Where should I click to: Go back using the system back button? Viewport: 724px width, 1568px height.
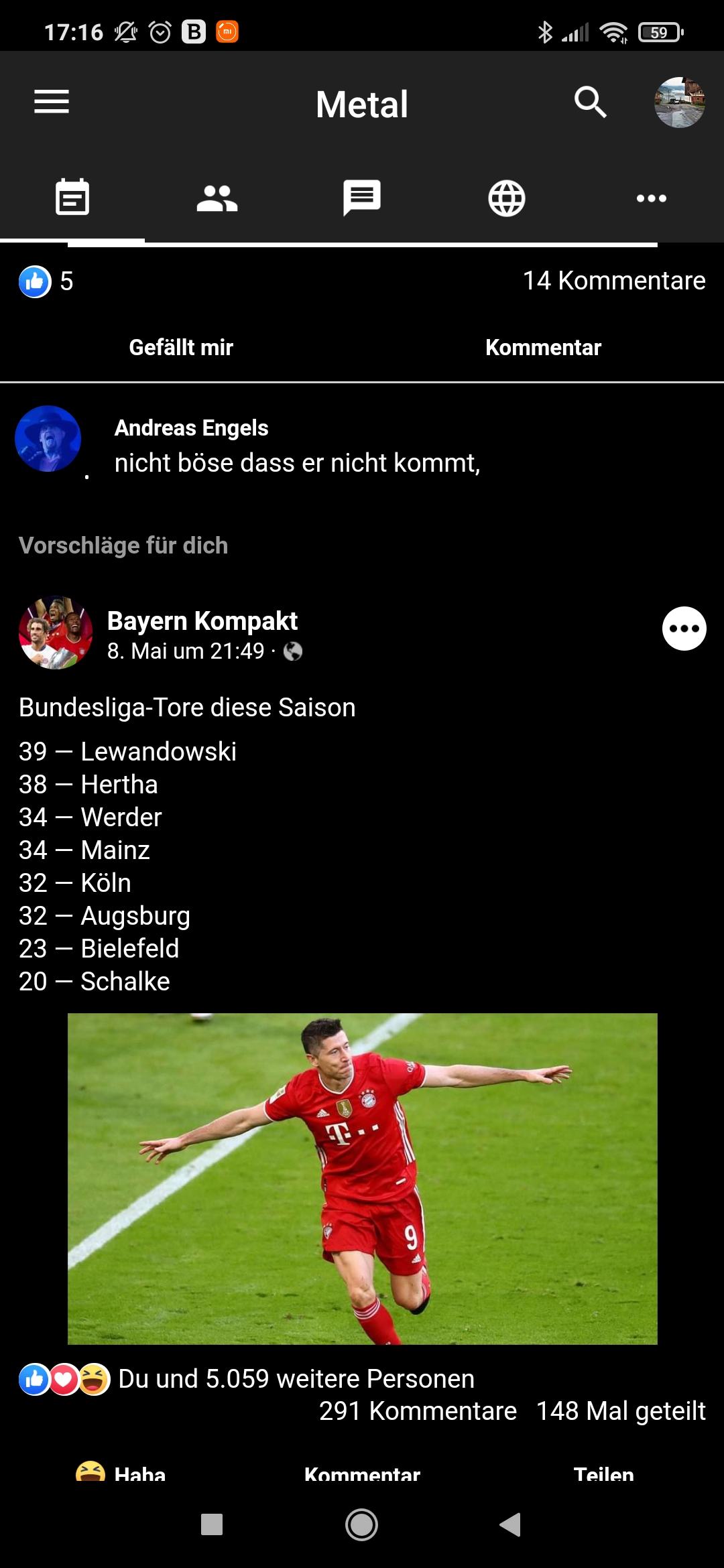pyautogui.click(x=511, y=1524)
